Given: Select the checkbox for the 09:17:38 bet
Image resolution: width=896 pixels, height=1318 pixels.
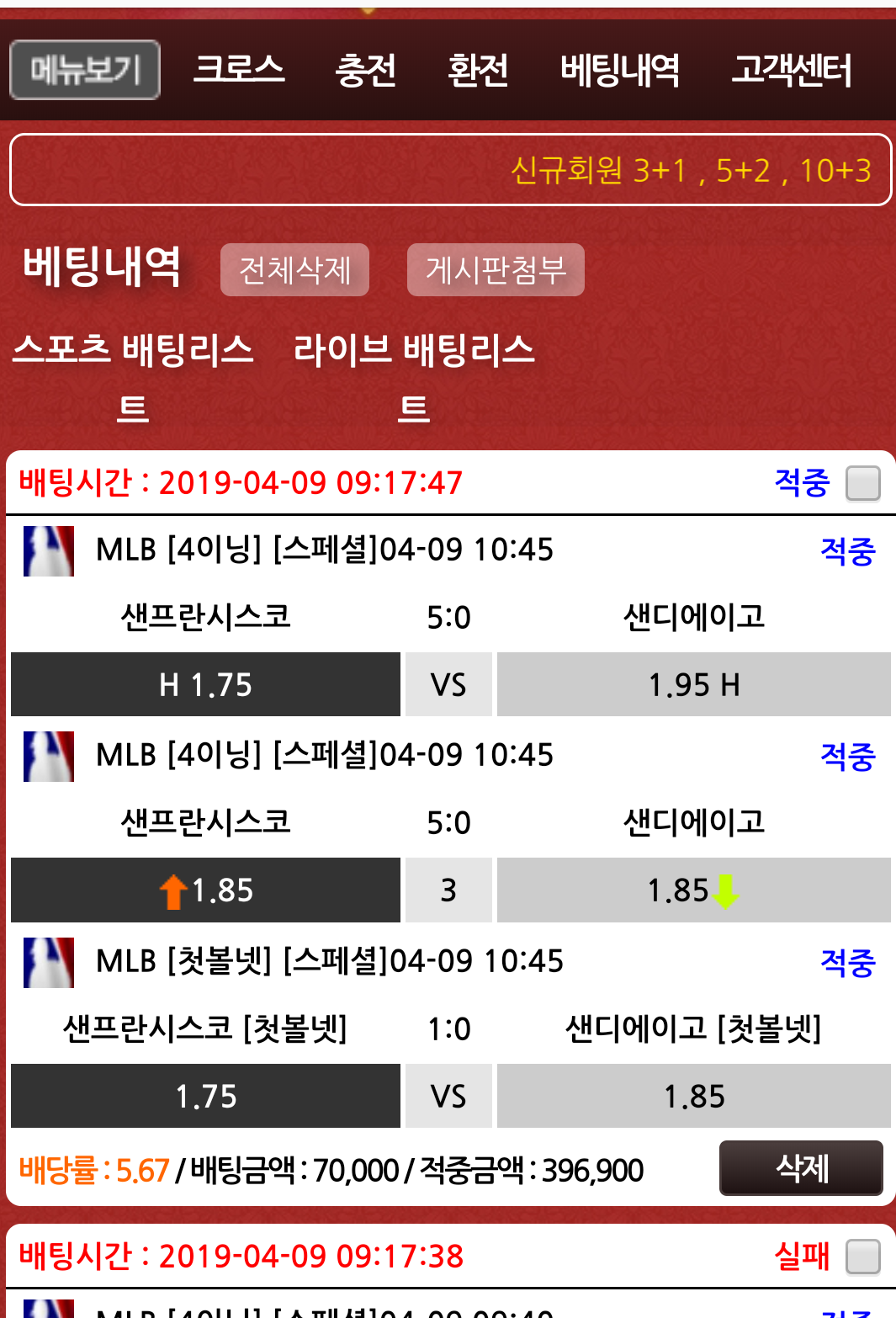Looking at the screenshot, I should tap(862, 1257).
